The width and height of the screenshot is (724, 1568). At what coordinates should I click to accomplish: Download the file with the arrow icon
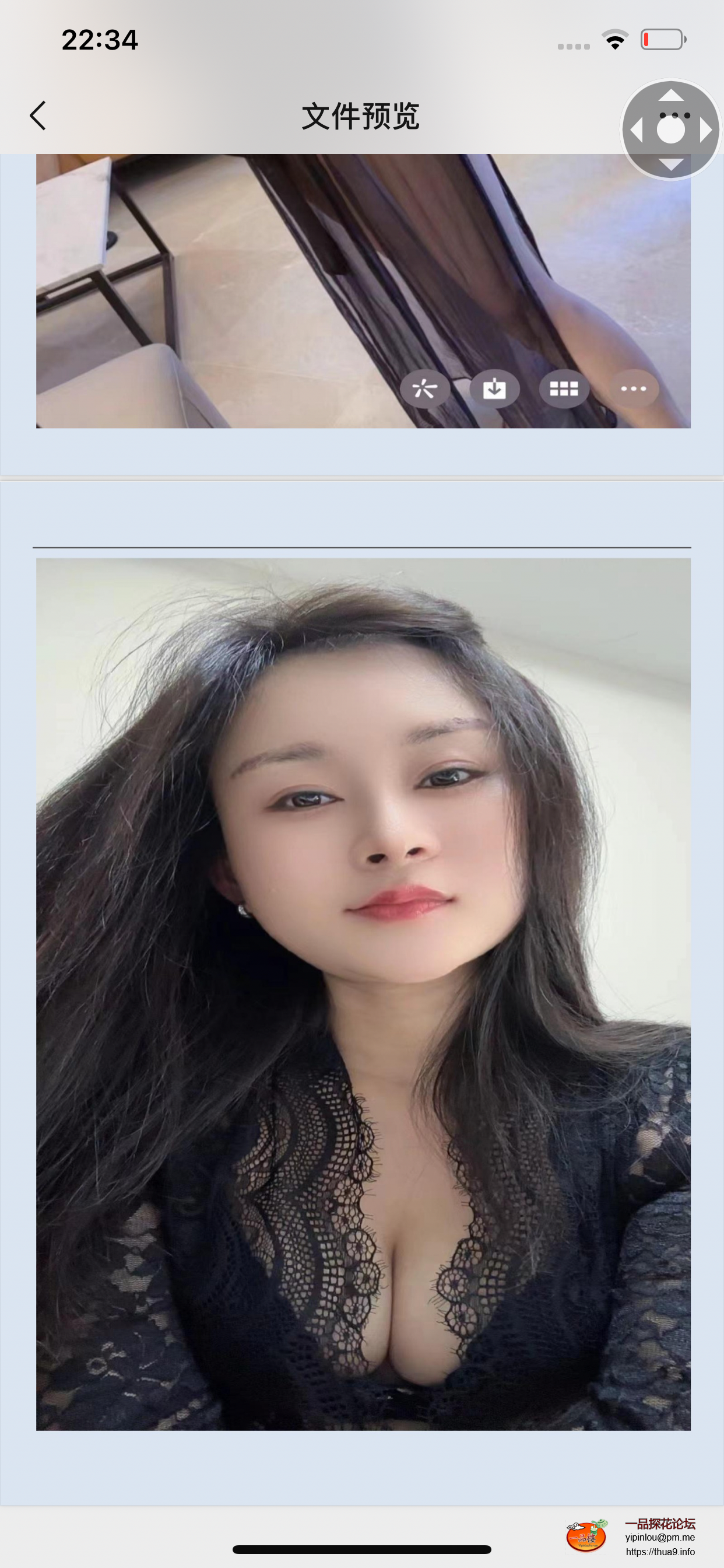tap(494, 388)
